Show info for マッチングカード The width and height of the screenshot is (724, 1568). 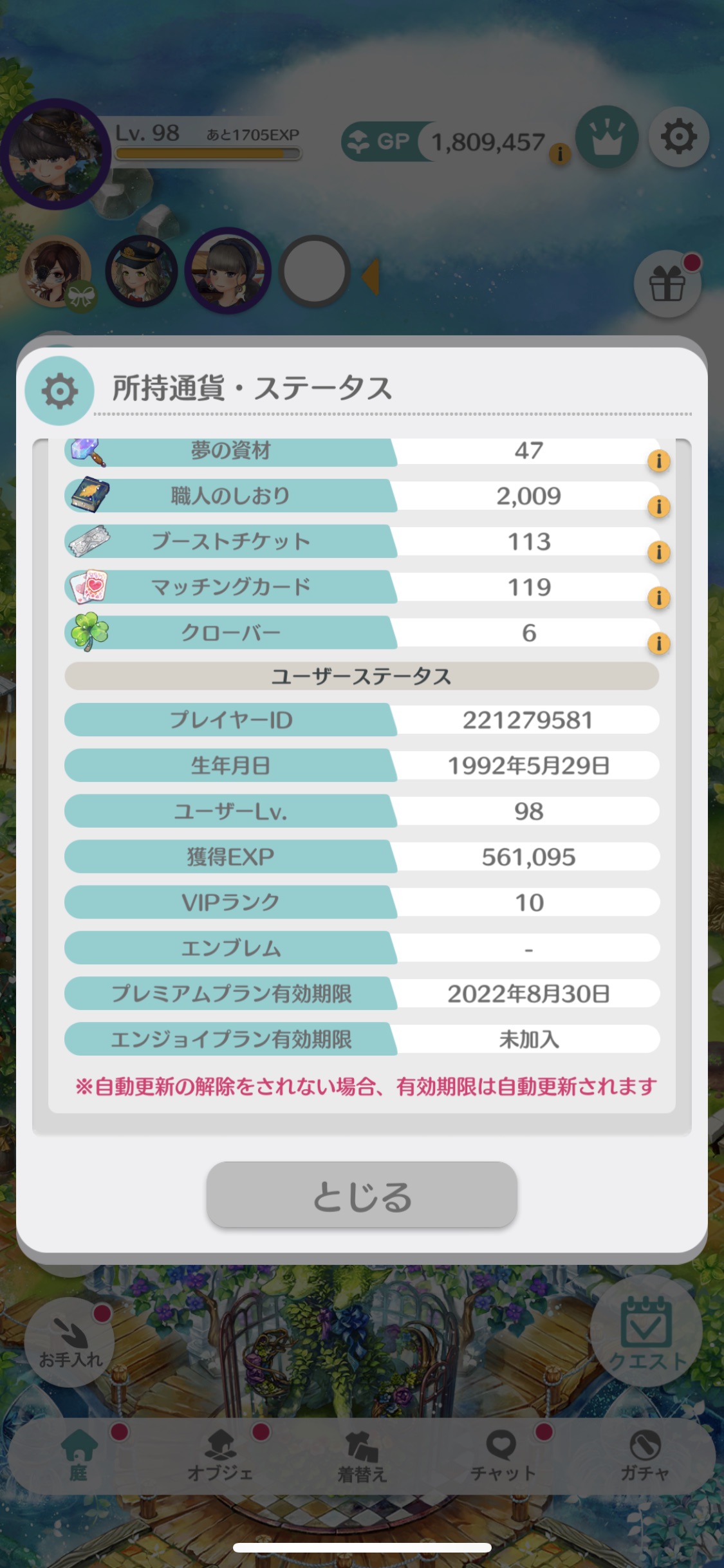point(658,598)
